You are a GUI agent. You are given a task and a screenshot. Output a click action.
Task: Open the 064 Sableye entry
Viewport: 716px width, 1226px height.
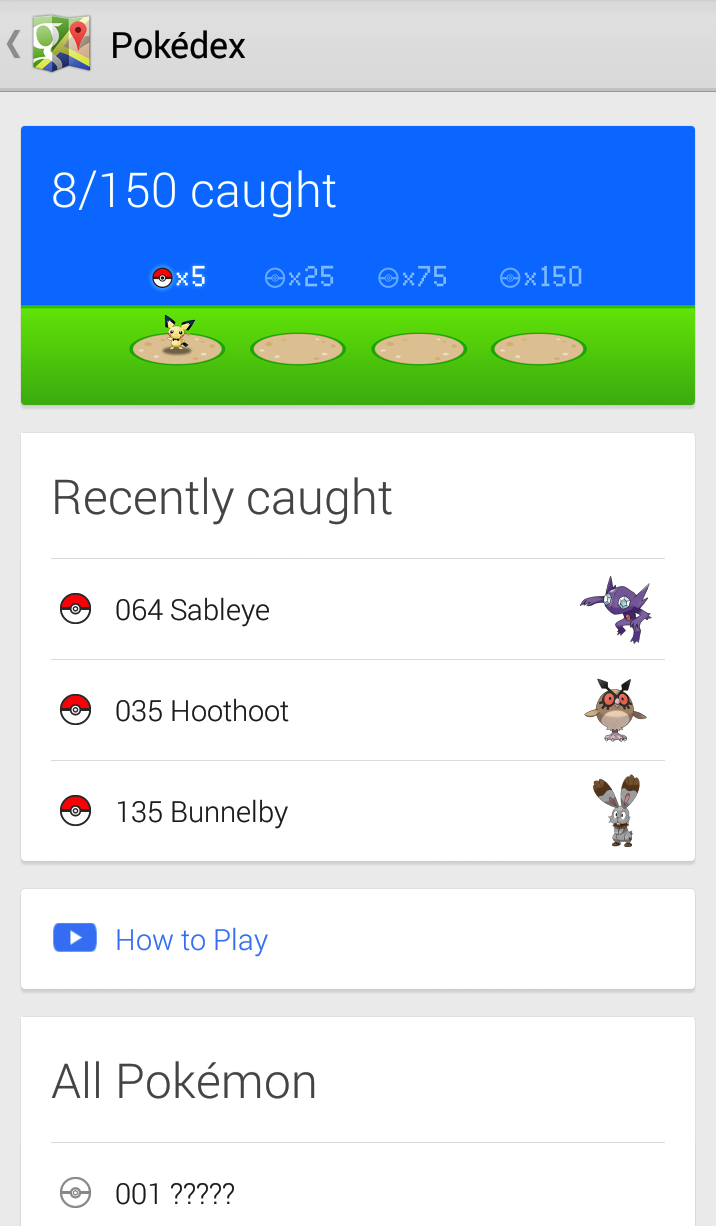pyautogui.click(x=357, y=609)
